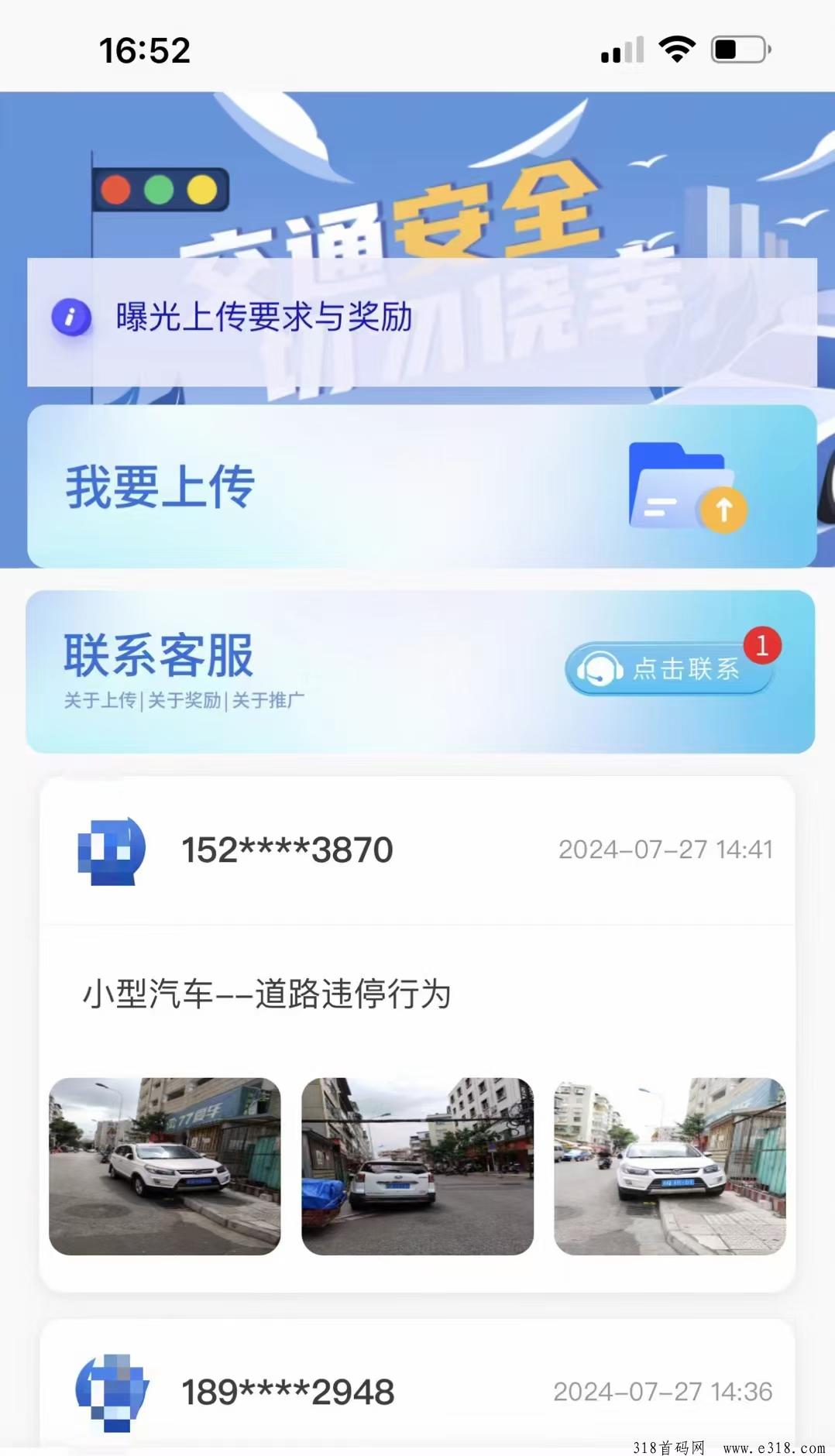Open the first photo in 152****3870's post
The width and height of the screenshot is (835, 1456).
[164, 1166]
